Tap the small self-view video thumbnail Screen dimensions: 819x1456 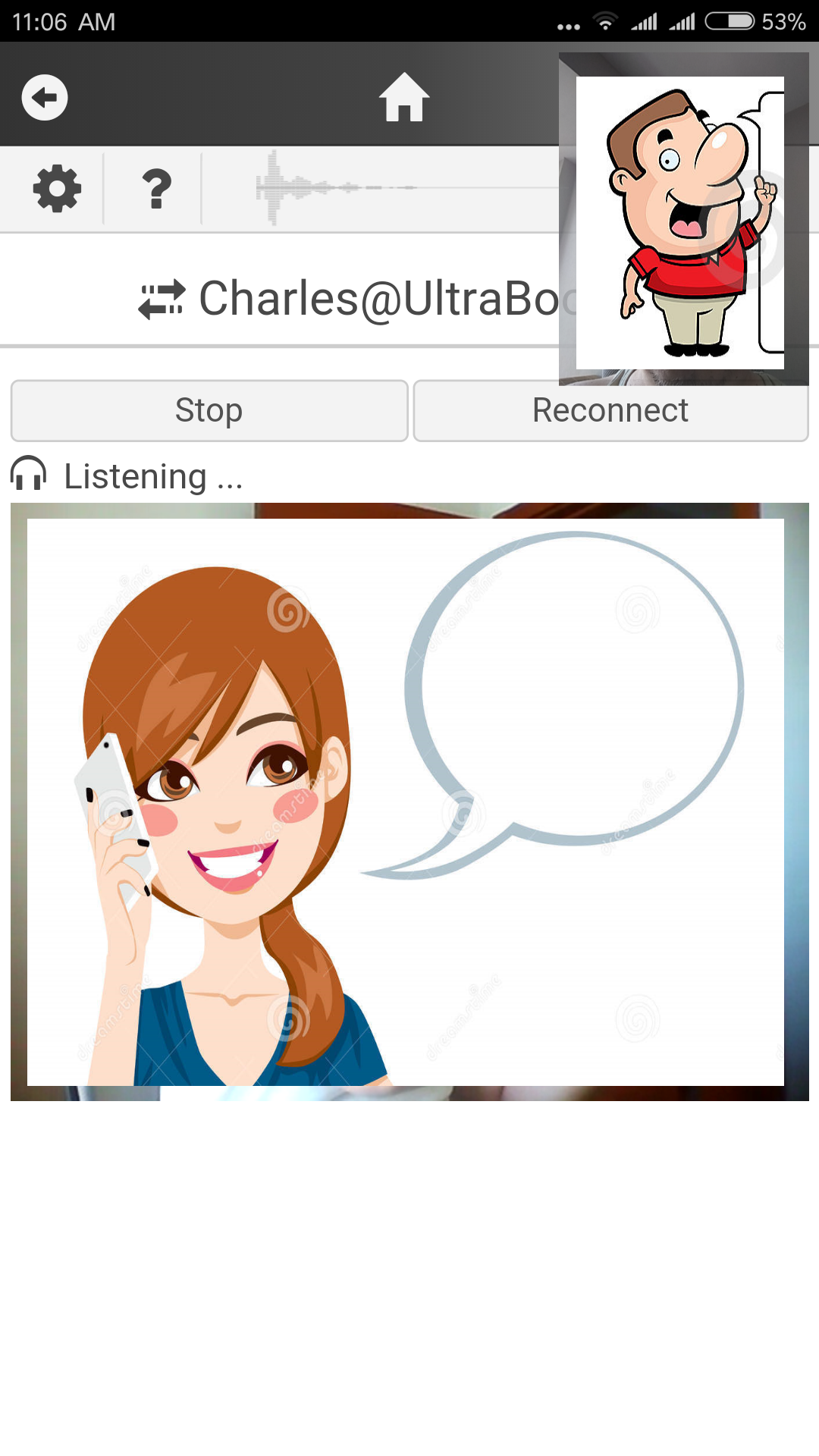pos(682,220)
